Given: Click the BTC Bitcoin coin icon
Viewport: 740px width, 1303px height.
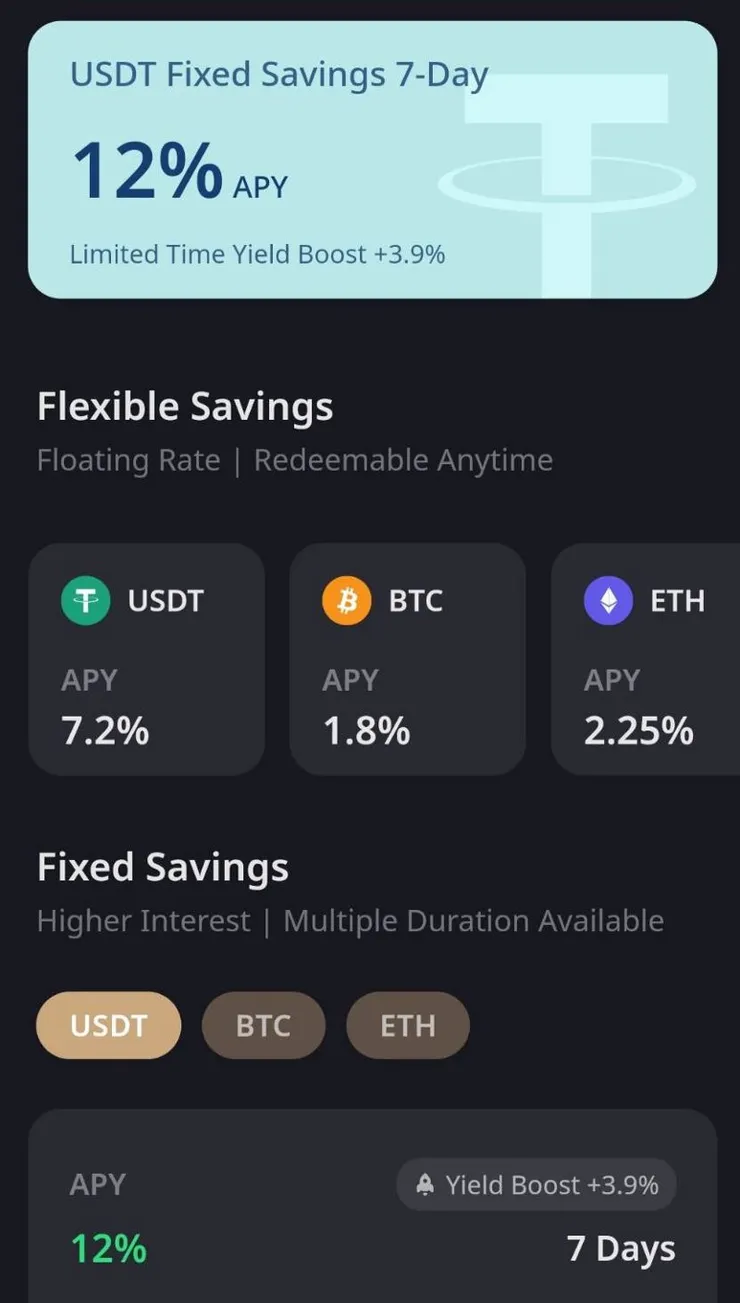Looking at the screenshot, I should (x=345, y=600).
